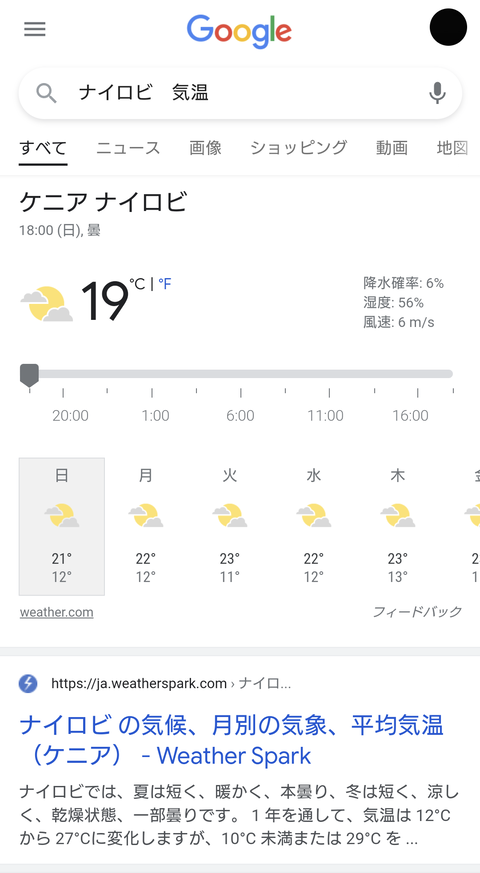Switch temperature unit to °F
This screenshot has height=873, width=480.
[165, 284]
